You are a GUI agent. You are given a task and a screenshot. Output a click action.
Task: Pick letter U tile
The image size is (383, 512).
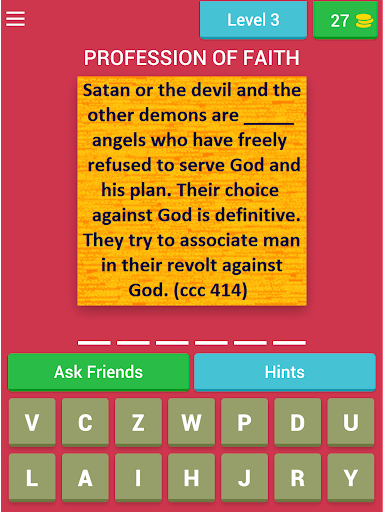pos(351,422)
